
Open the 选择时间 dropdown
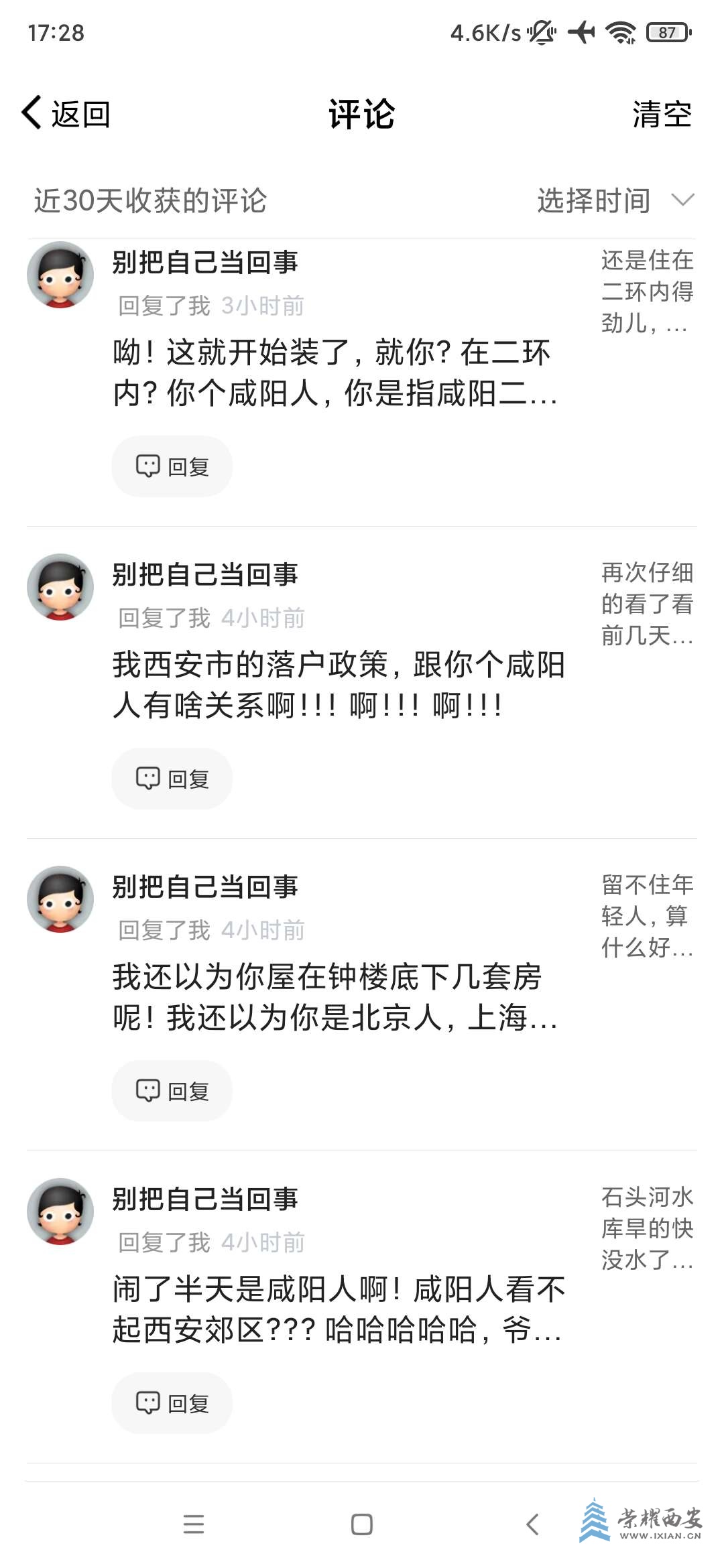point(615,200)
